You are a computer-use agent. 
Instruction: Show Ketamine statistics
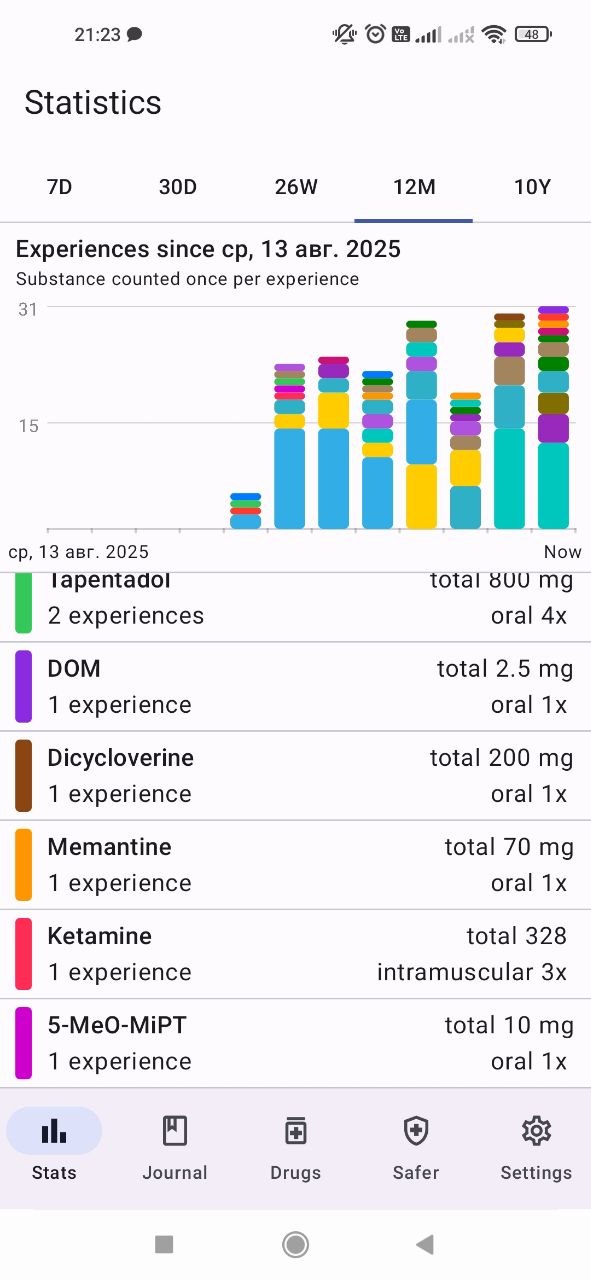point(295,953)
